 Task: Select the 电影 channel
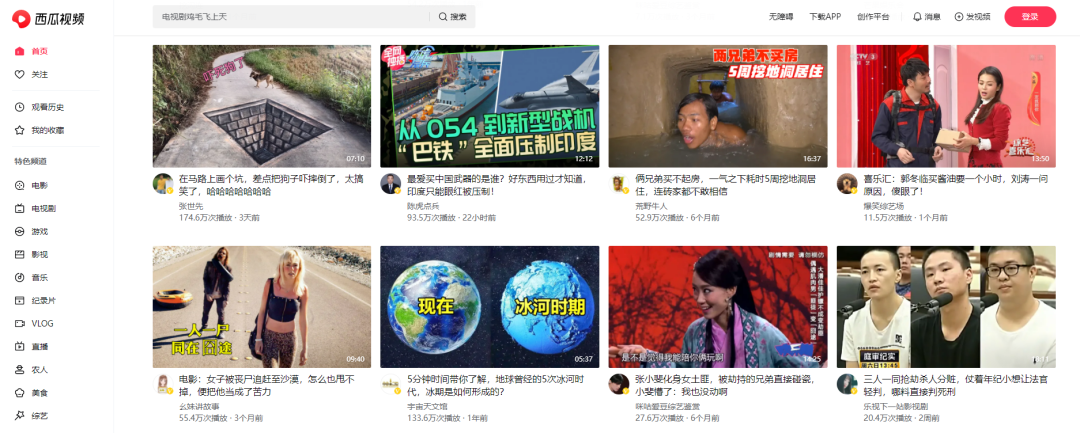pos(38,185)
